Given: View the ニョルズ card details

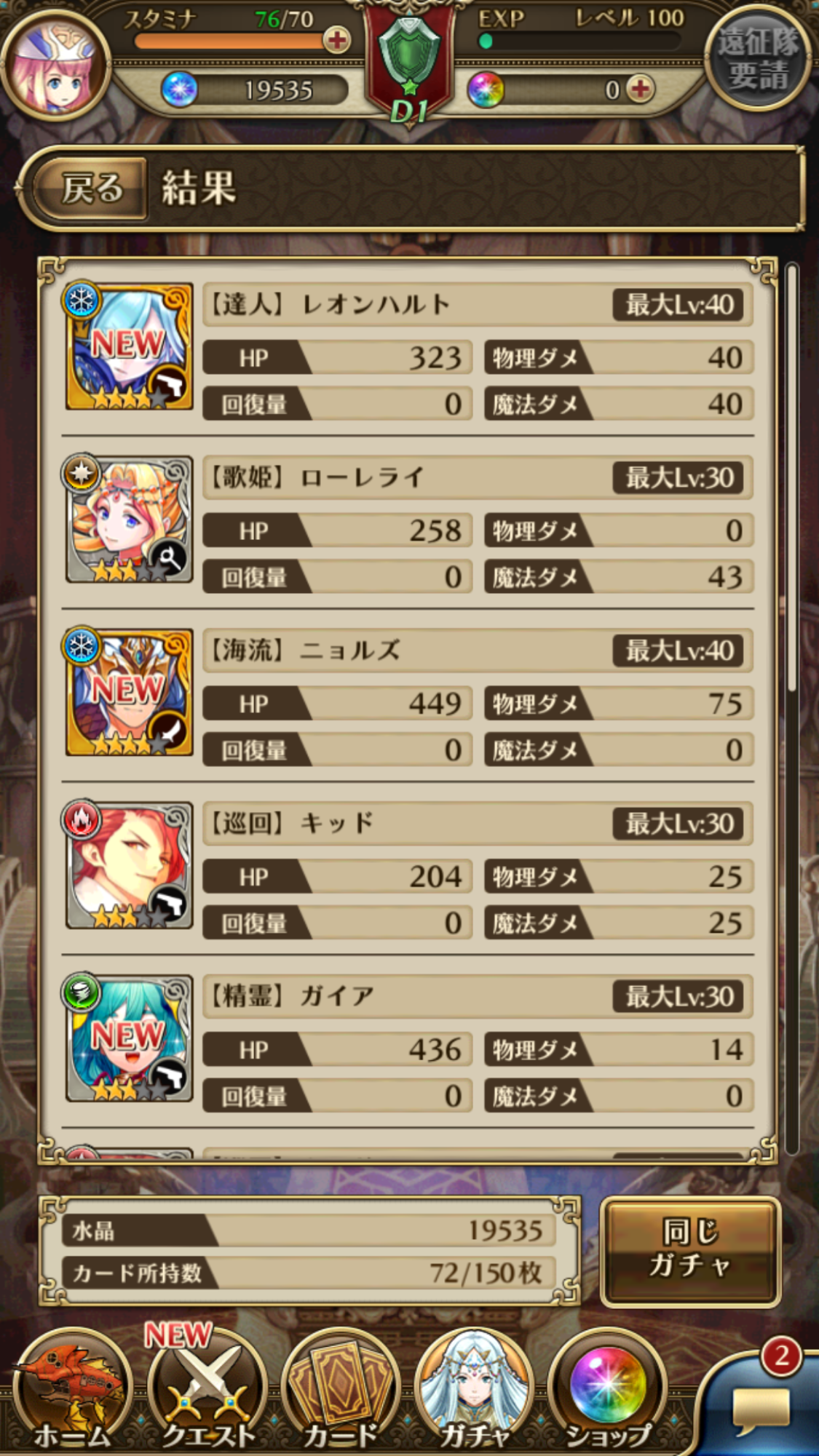Looking at the screenshot, I should [x=130, y=692].
